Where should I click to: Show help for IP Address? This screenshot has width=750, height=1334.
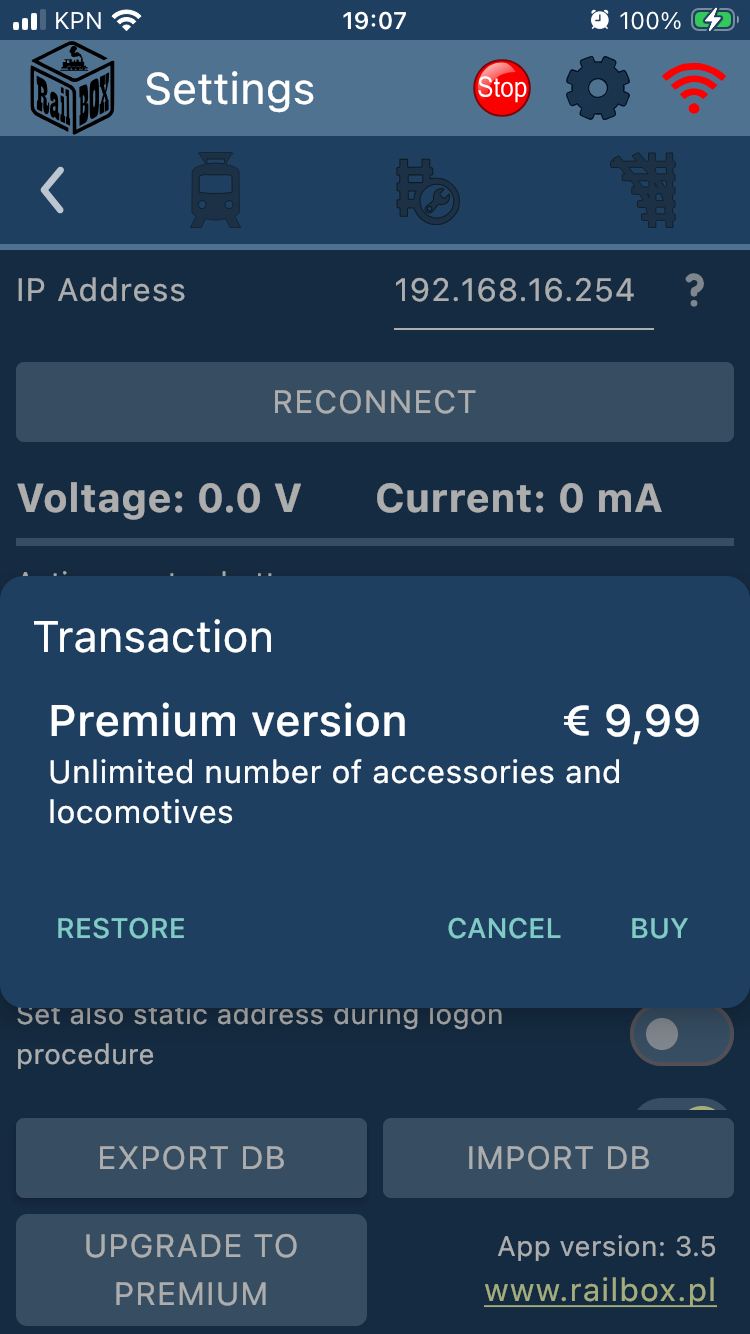(x=694, y=291)
